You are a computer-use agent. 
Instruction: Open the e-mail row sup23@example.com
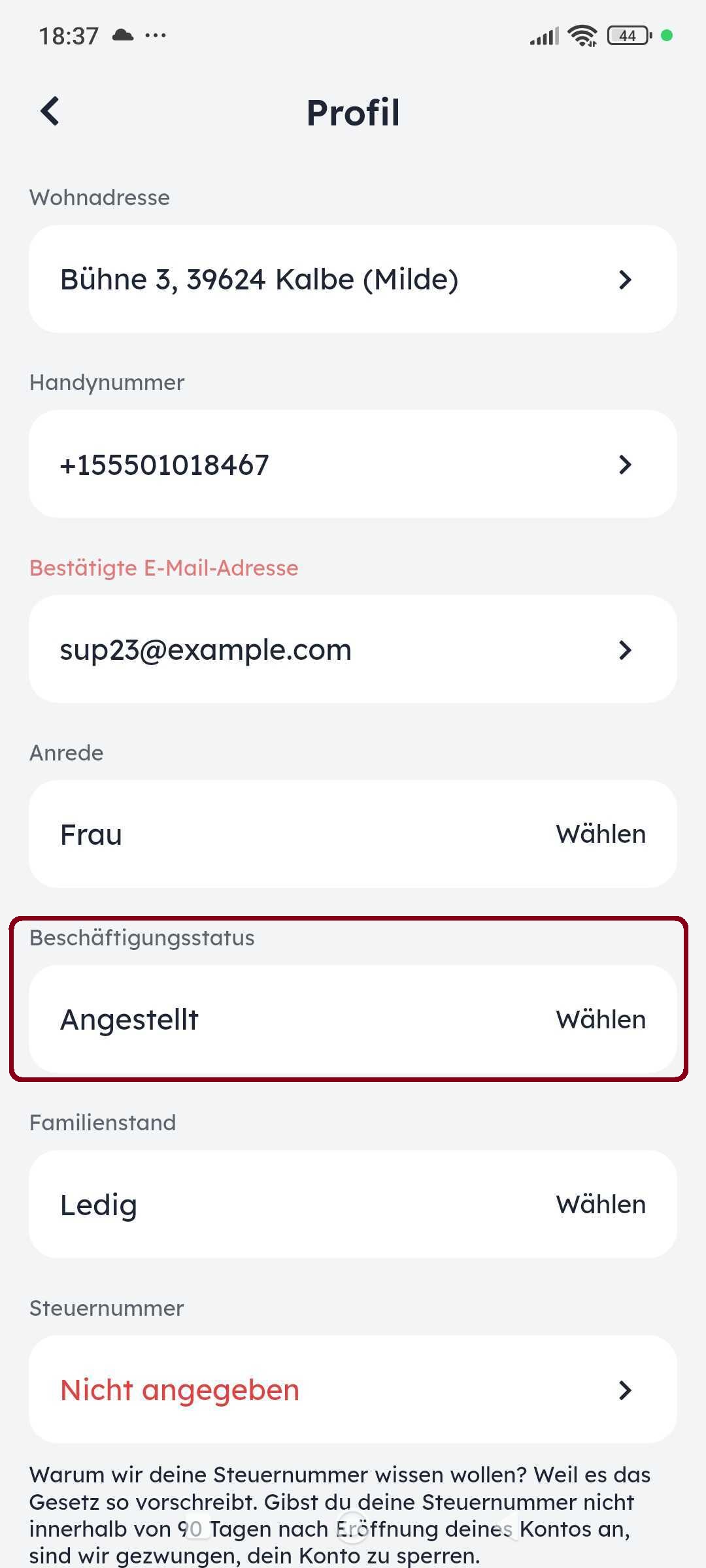point(353,649)
